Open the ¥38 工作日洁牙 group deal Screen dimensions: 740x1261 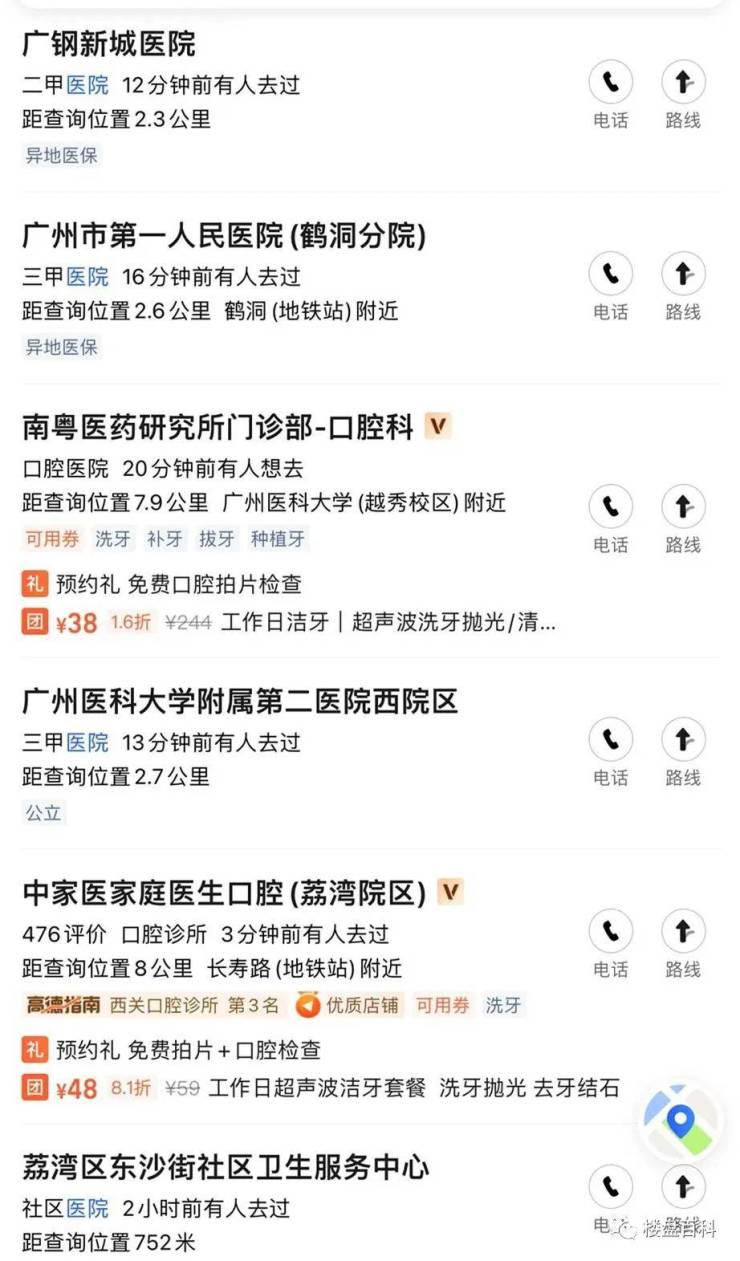(290, 623)
